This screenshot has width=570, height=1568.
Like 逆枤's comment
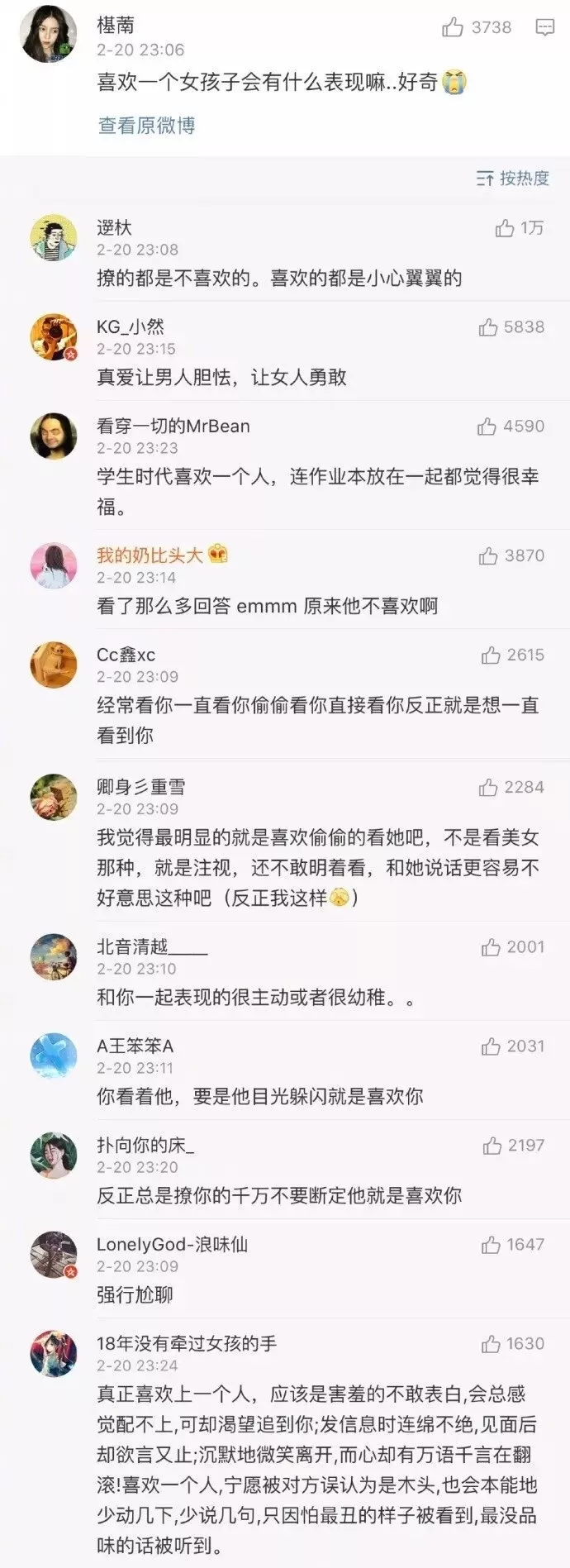(505, 228)
